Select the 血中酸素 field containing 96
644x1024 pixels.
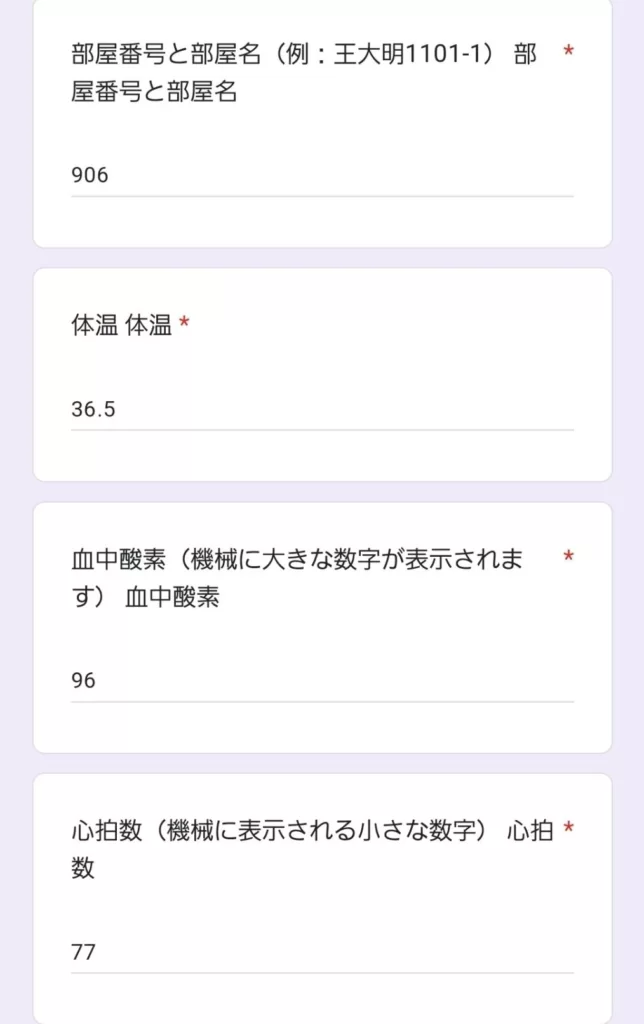pos(322,681)
